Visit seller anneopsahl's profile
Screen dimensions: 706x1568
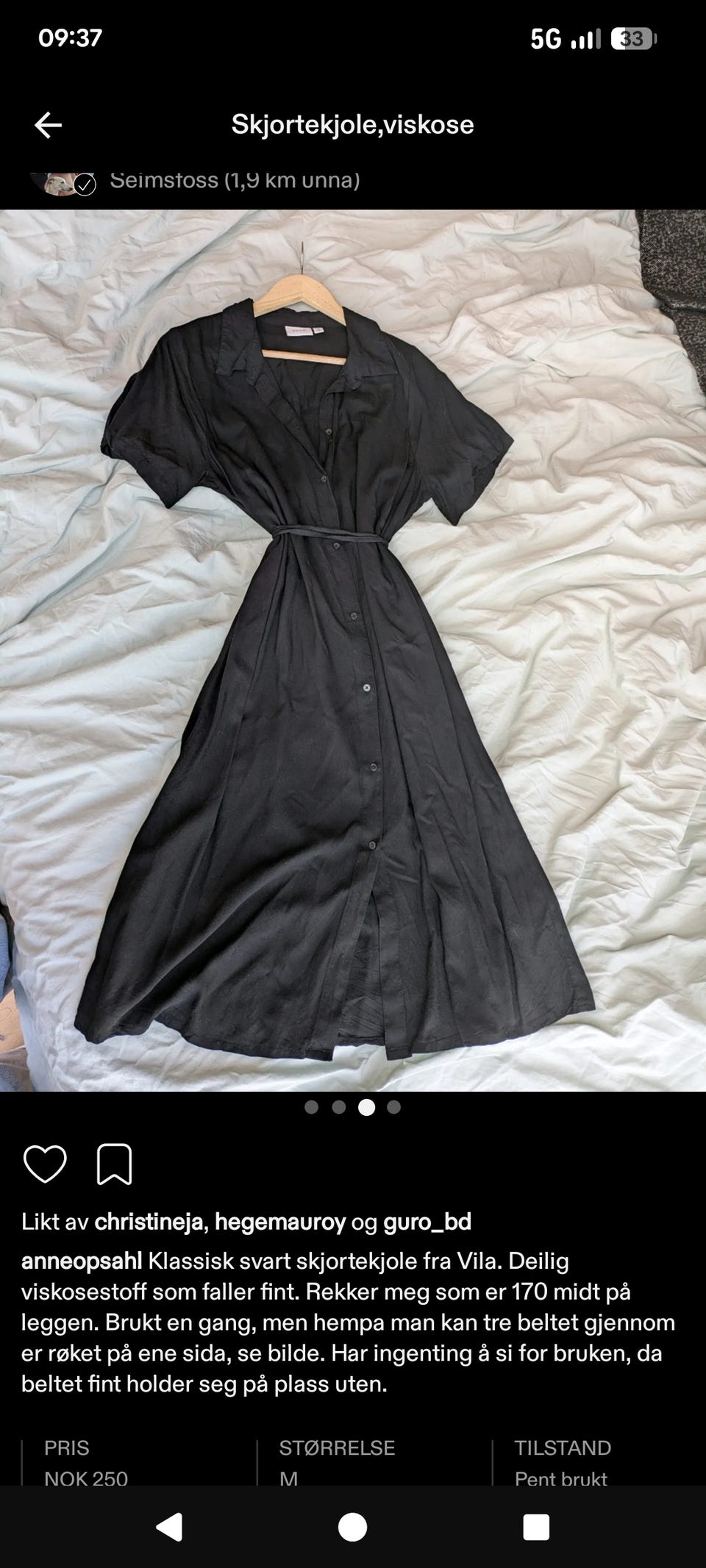pos(81,1261)
